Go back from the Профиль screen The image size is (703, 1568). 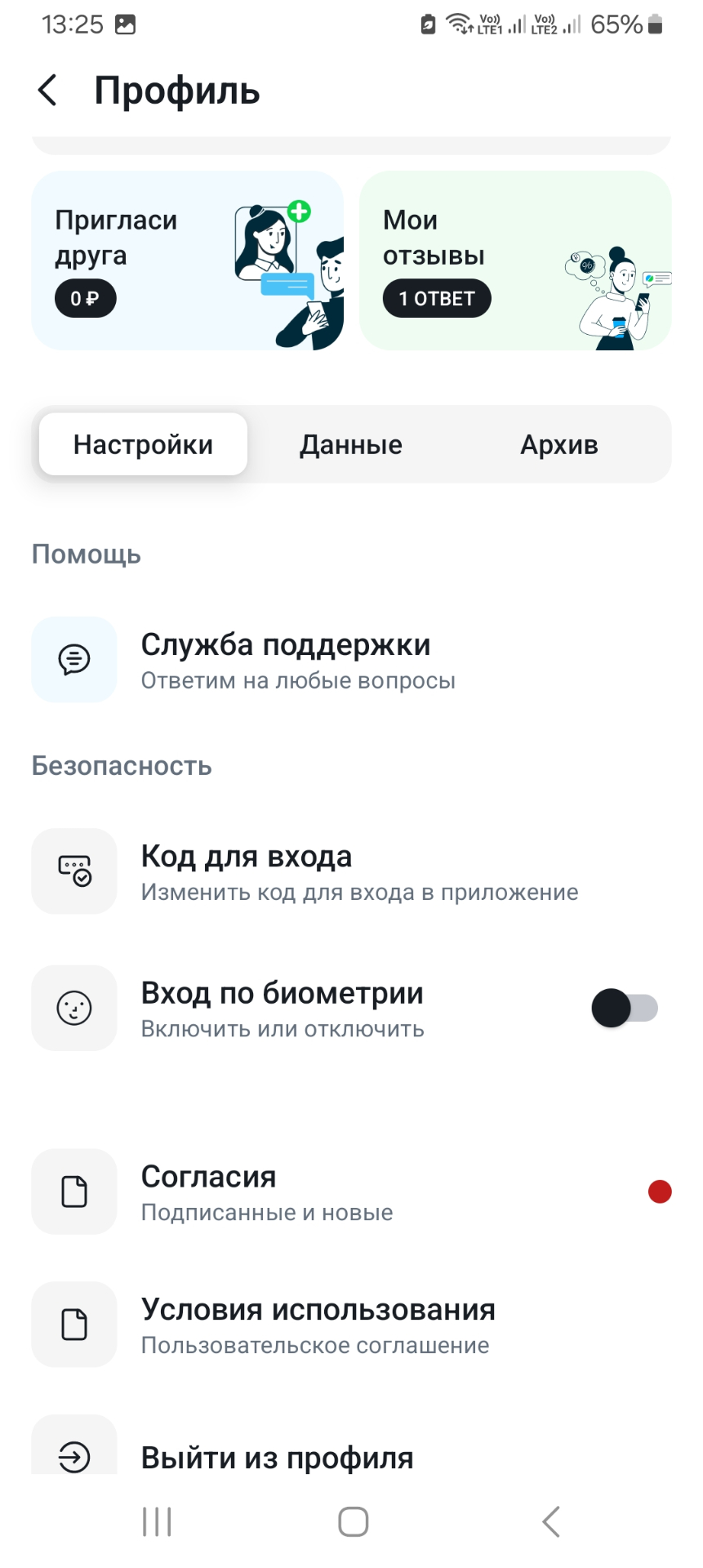tap(48, 90)
